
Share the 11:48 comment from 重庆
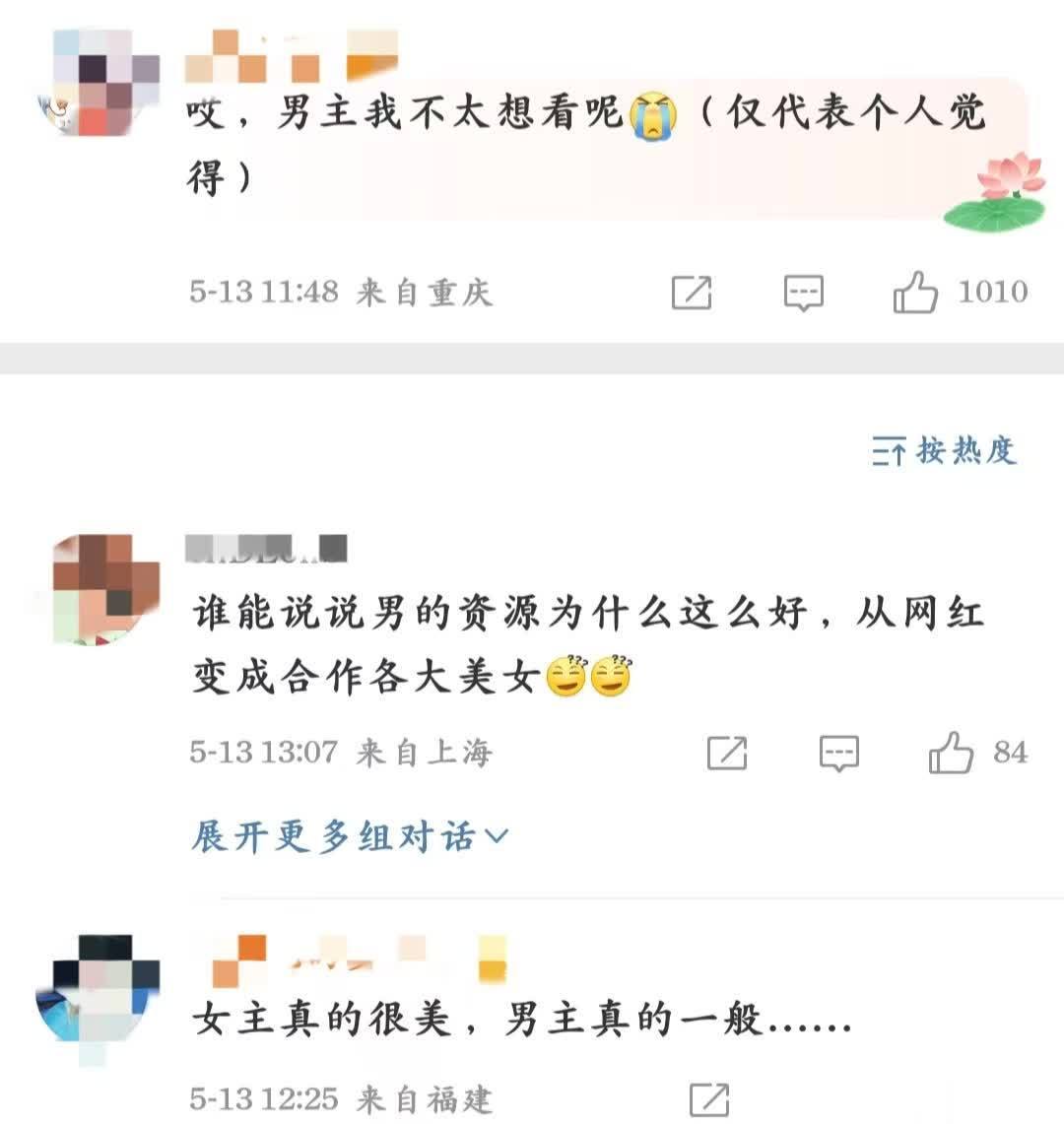pos(692,292)
